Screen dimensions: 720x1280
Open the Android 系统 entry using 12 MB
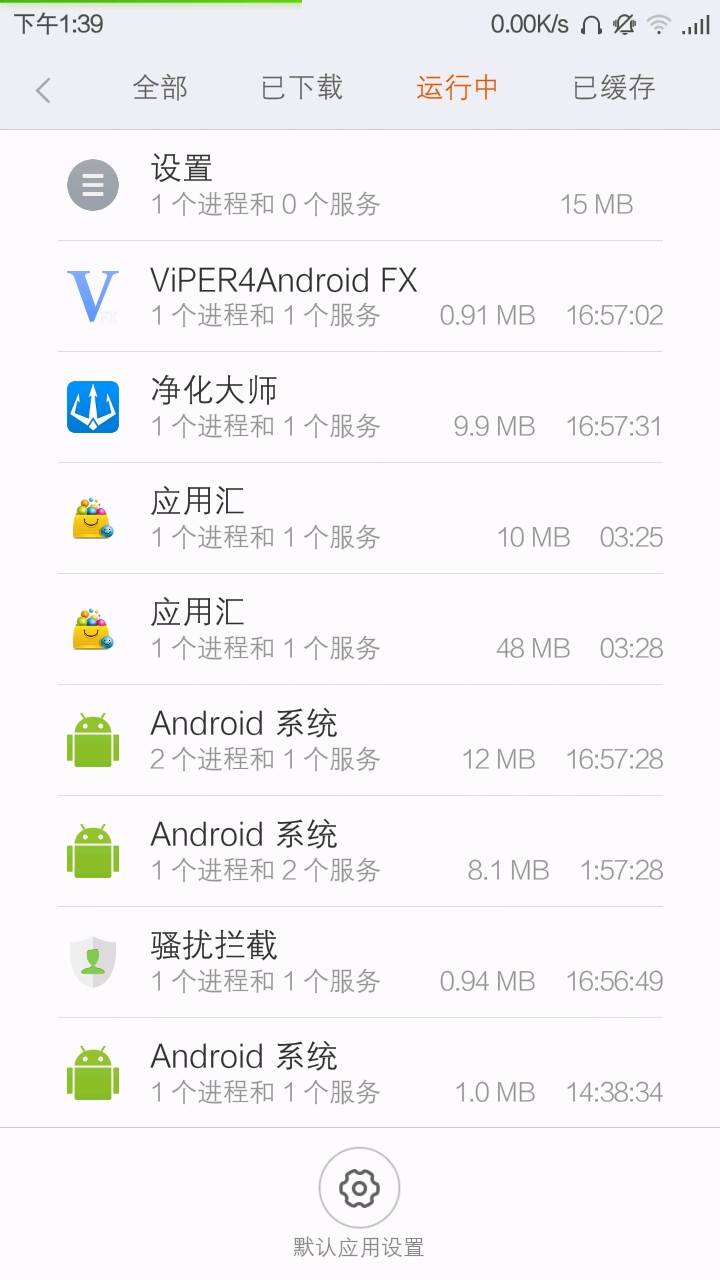click(x=360, y=741)
